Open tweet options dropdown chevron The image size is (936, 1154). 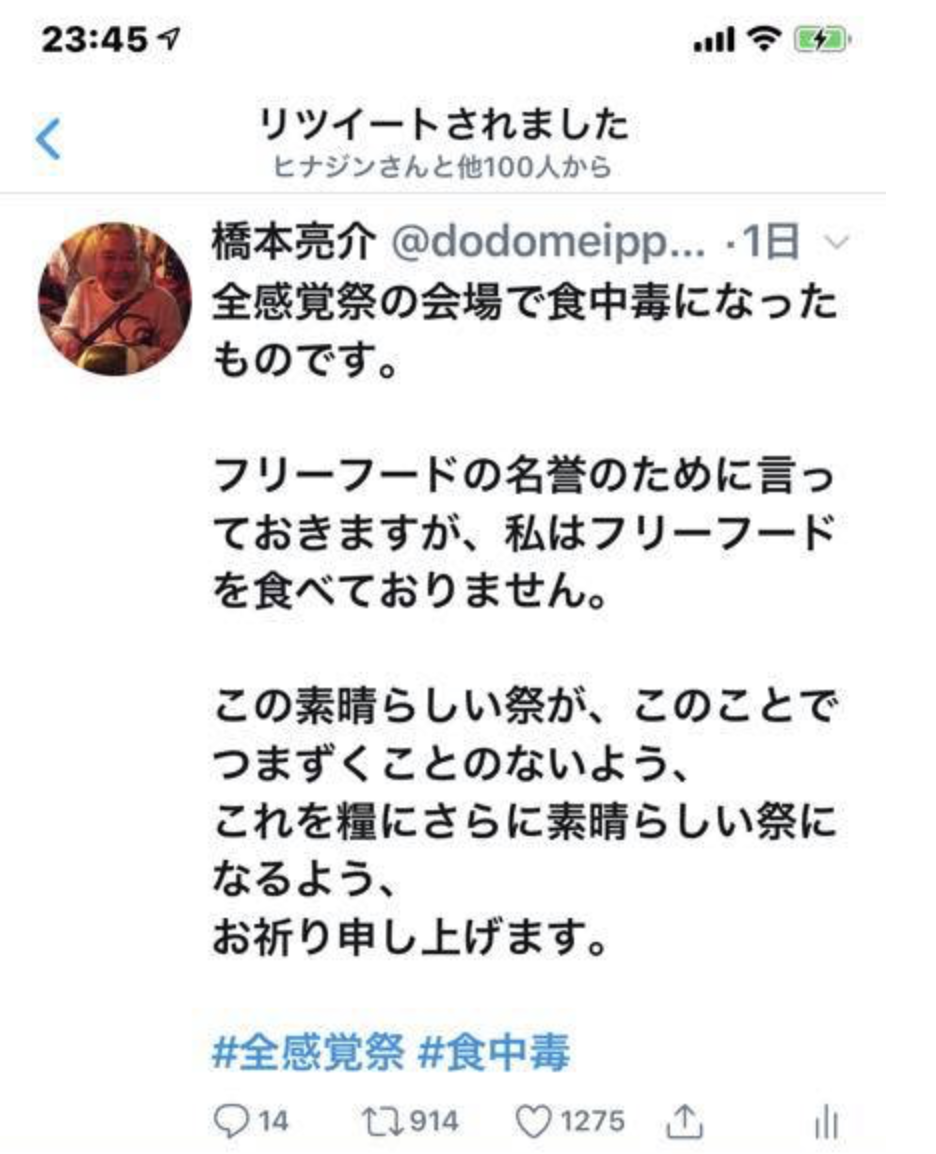point(840,243)
